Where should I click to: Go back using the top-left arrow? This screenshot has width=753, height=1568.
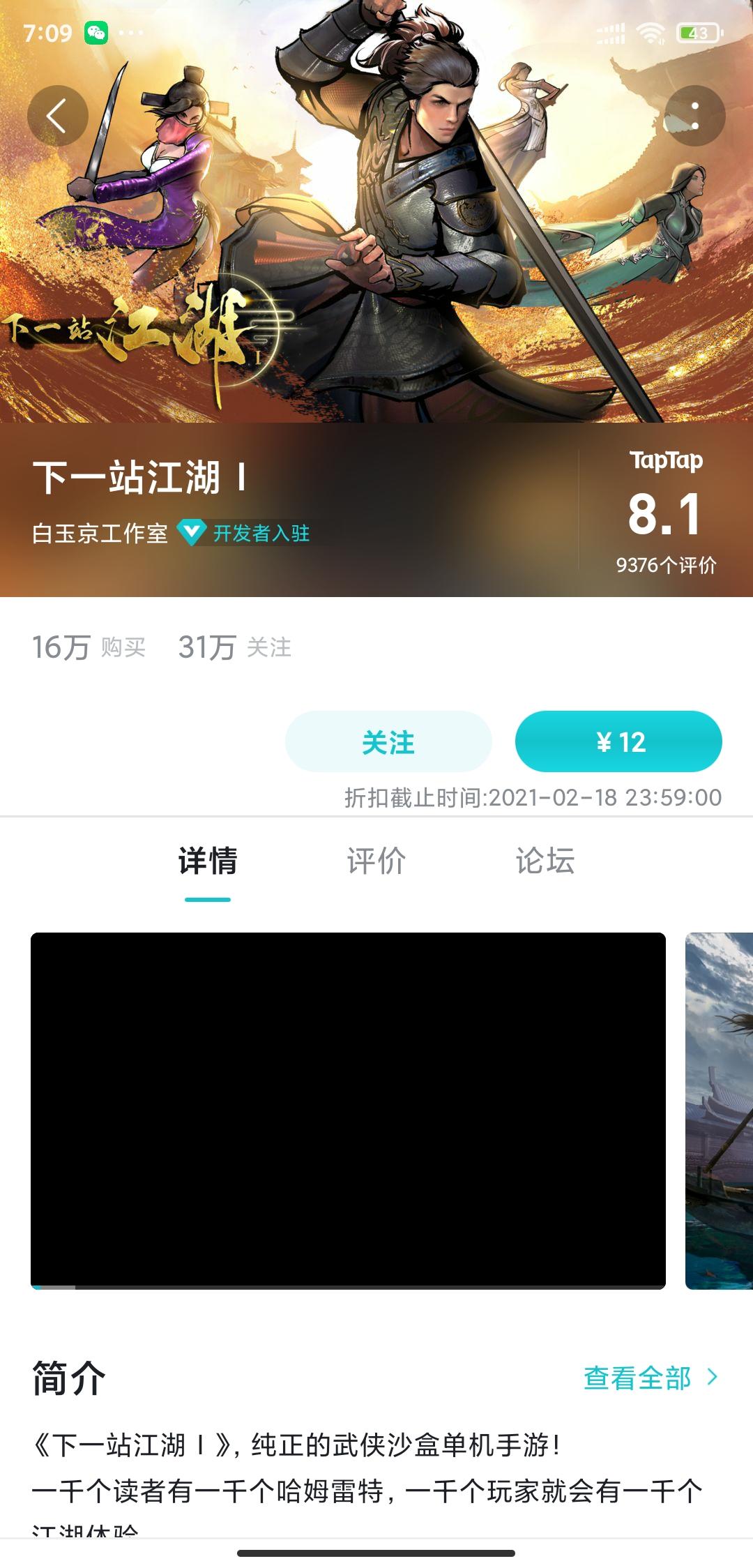pos(58,115)
